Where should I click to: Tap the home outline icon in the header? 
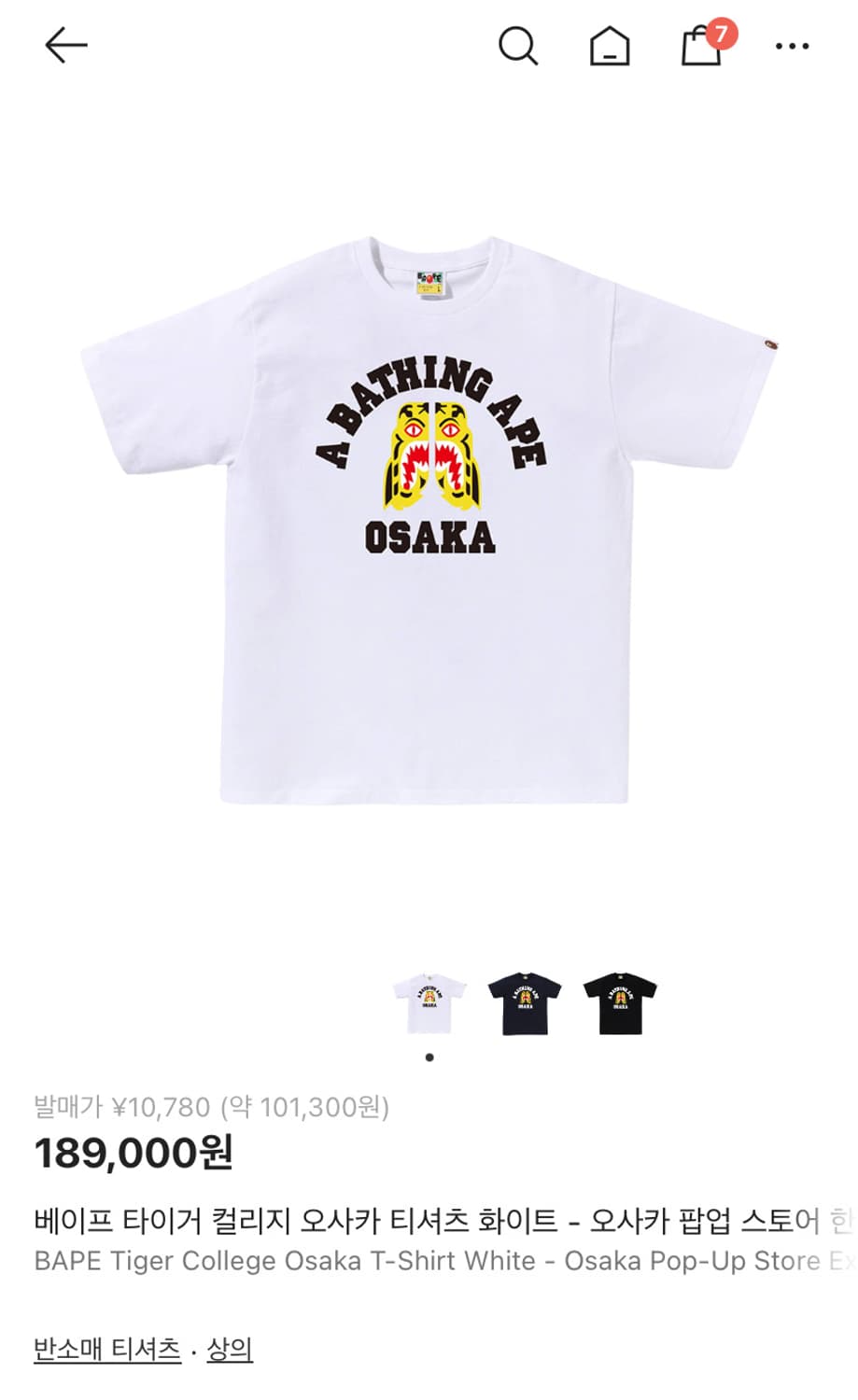612,44
